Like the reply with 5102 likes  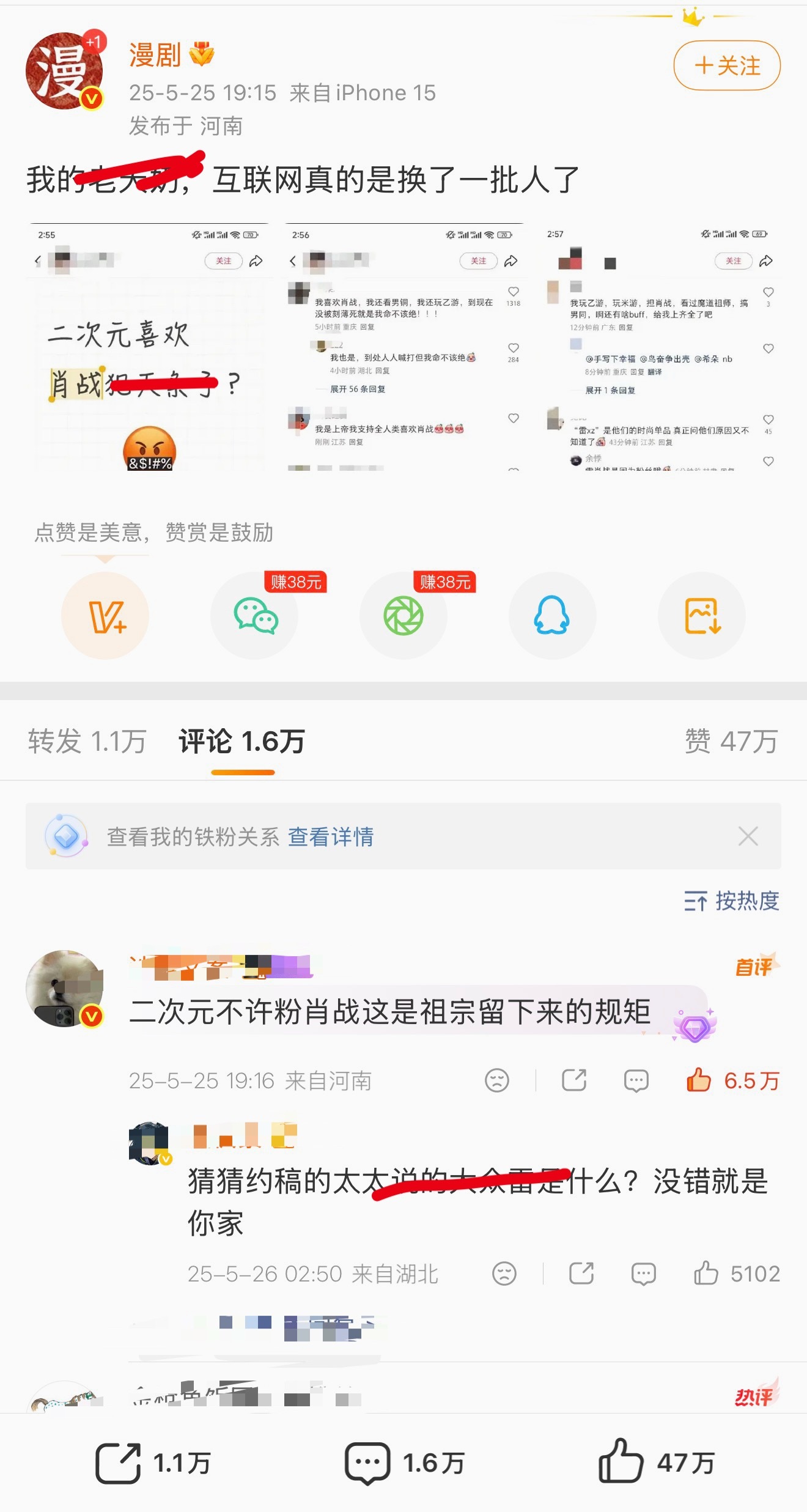(x=737, y=1274)
